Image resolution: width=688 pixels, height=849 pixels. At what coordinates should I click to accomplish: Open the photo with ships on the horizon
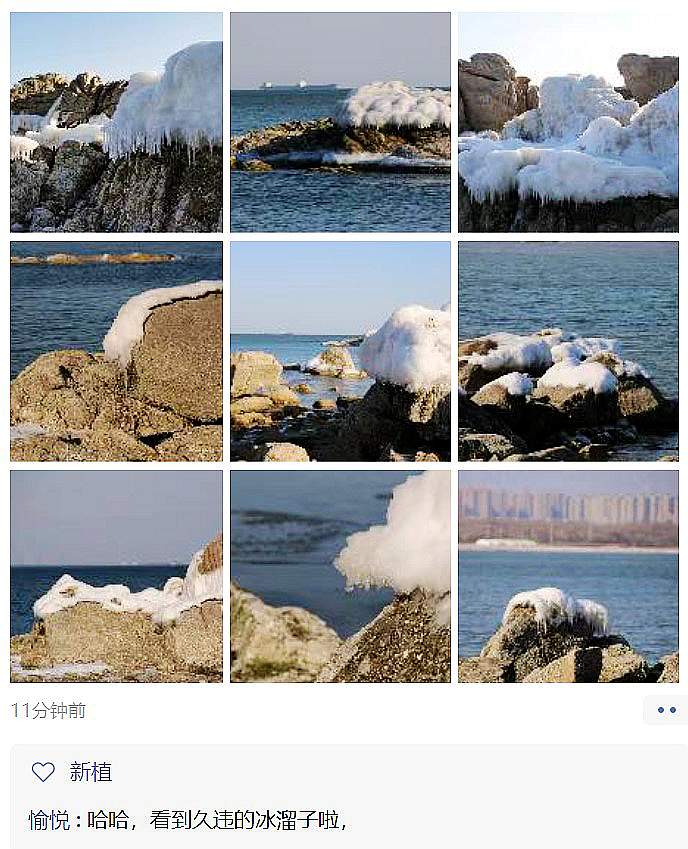coord(340,122)
